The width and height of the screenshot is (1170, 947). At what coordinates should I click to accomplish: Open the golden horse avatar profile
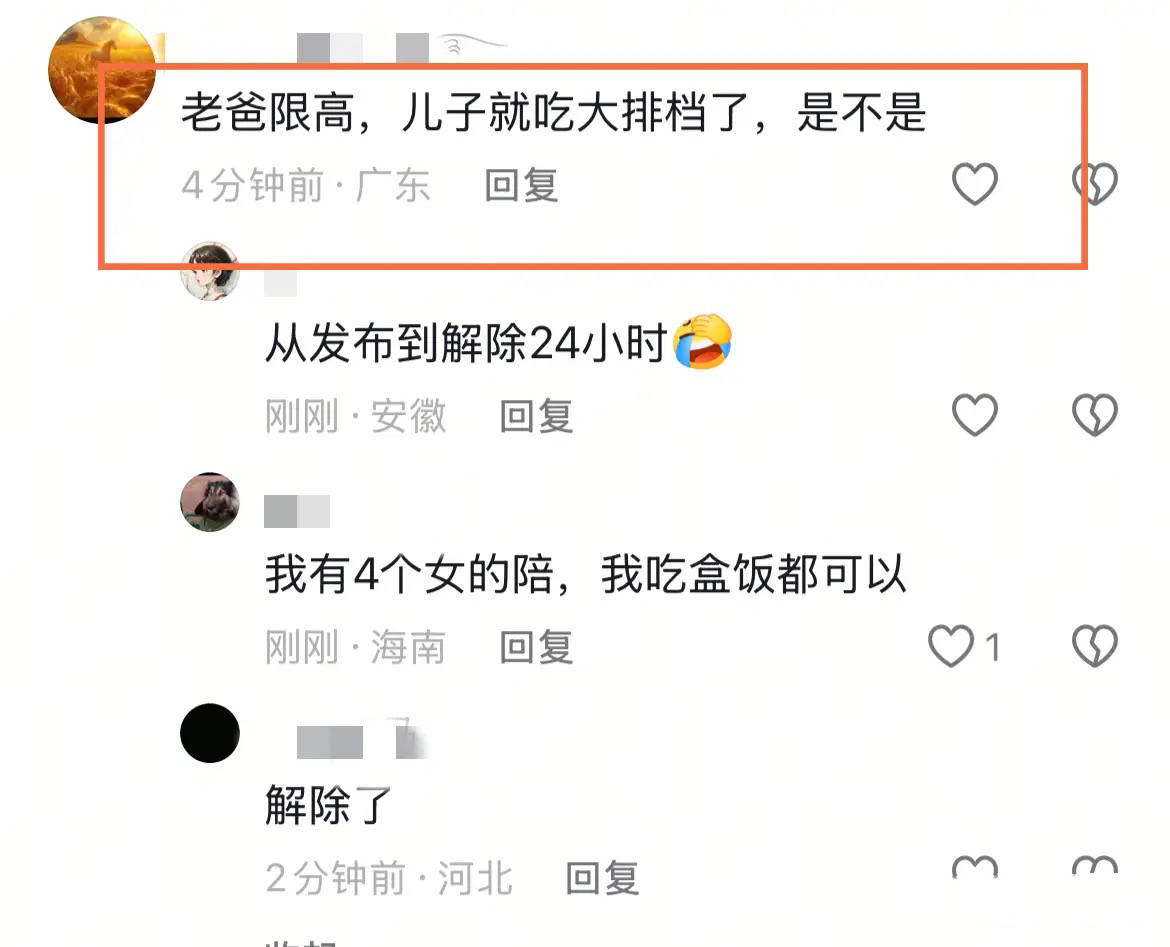pyautogui.click(x=102, y=70)
